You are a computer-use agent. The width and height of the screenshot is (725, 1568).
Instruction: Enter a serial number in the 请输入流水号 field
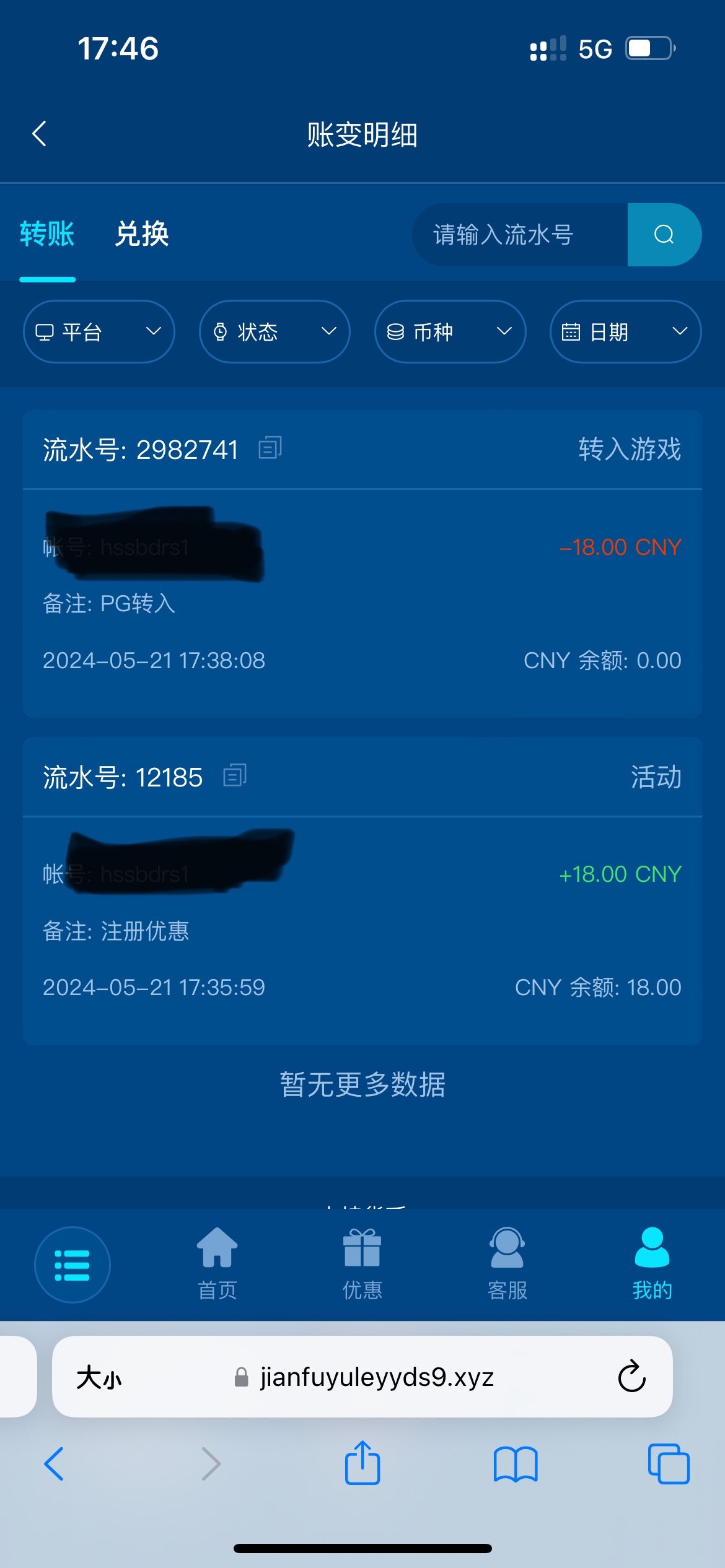click(x=521, y=235)
